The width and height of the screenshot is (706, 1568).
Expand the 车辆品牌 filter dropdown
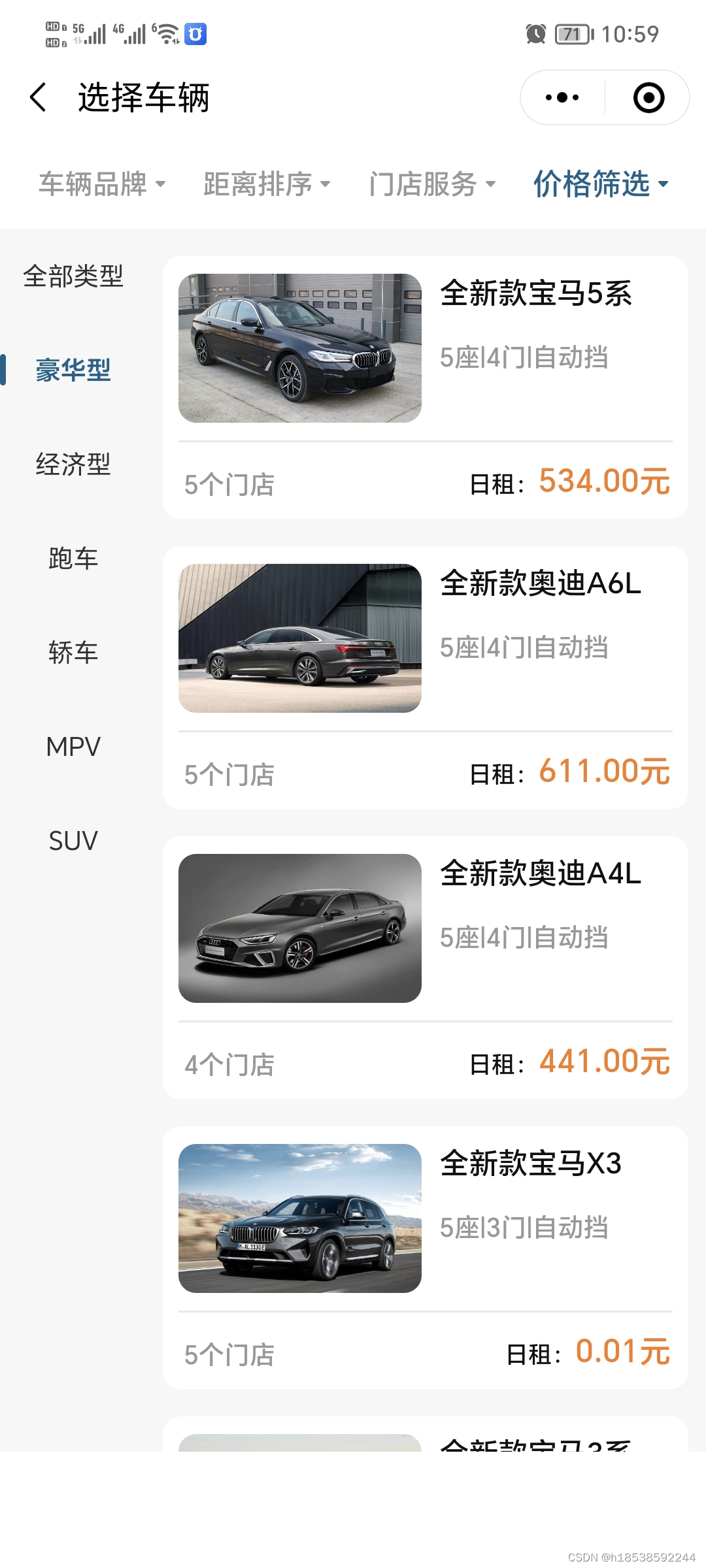pos(102,184)
